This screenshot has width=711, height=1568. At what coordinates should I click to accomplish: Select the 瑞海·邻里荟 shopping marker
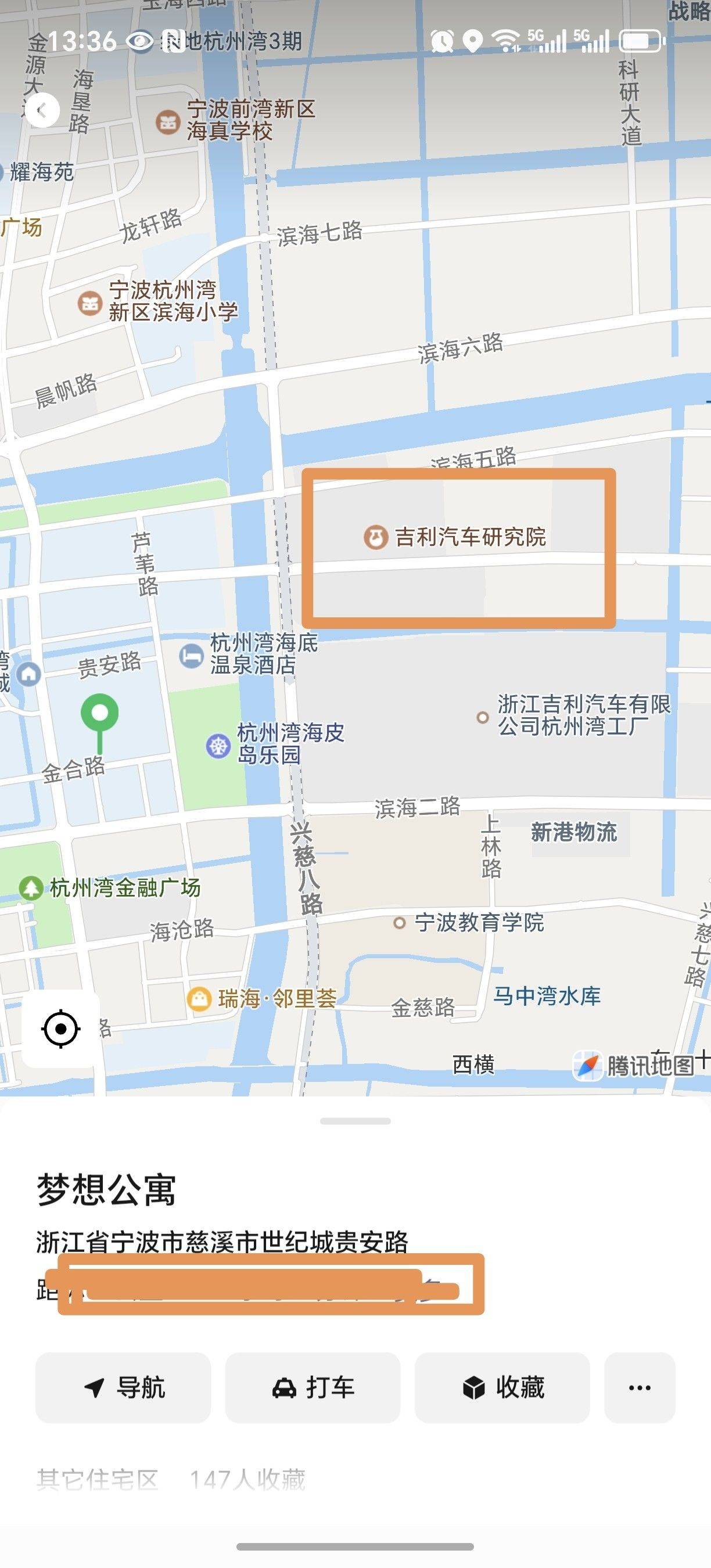click(x=199, y=999)
